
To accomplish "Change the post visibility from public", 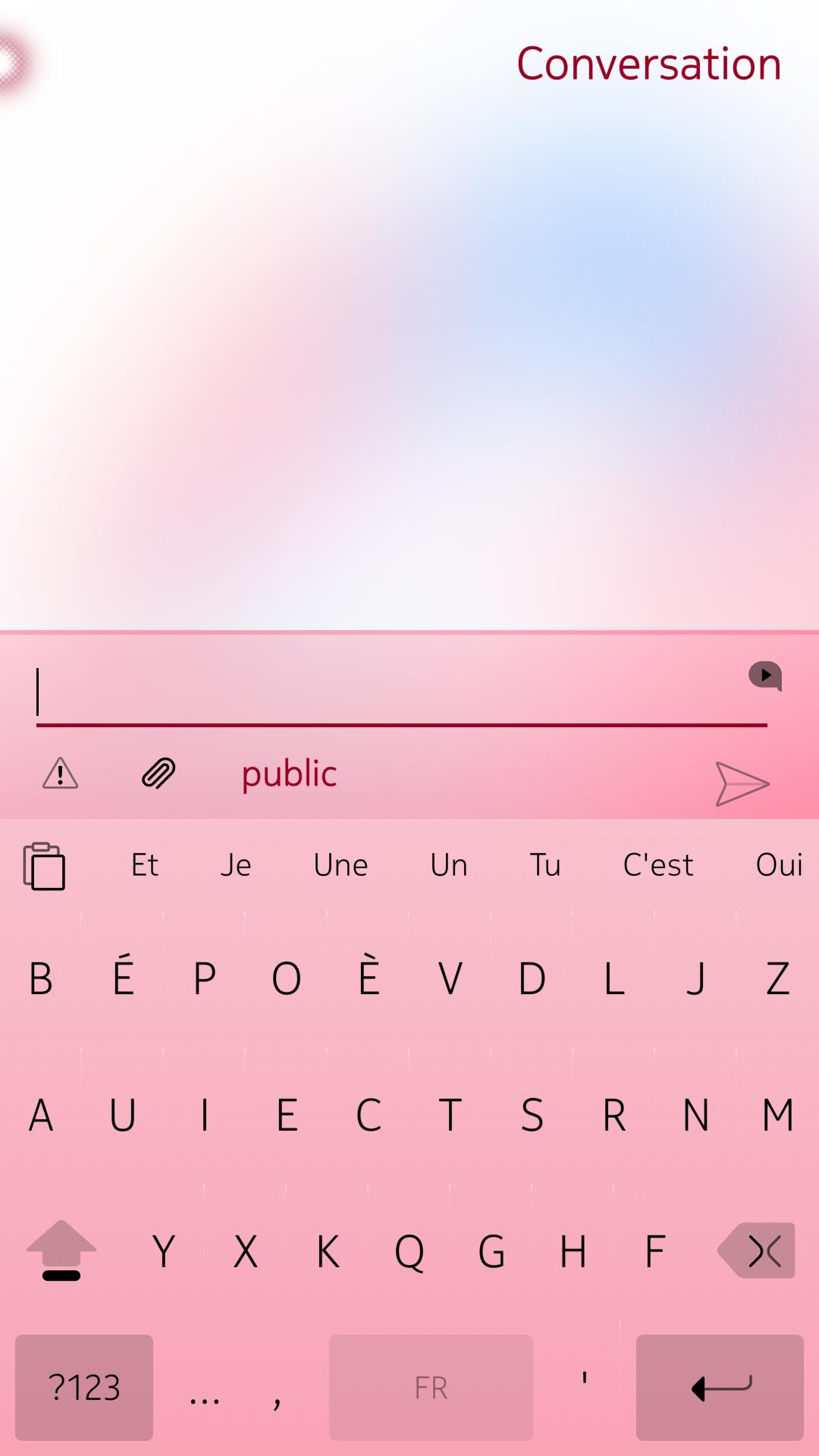I will tap(289, 774).
